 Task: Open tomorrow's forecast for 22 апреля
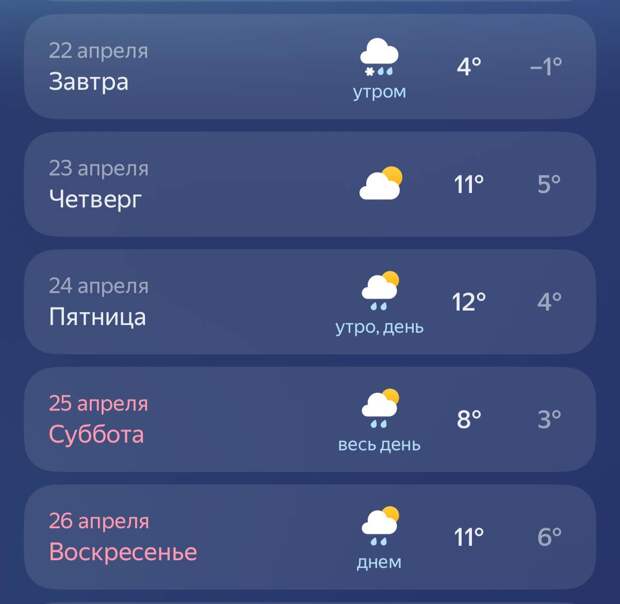(x=310, y=67)
